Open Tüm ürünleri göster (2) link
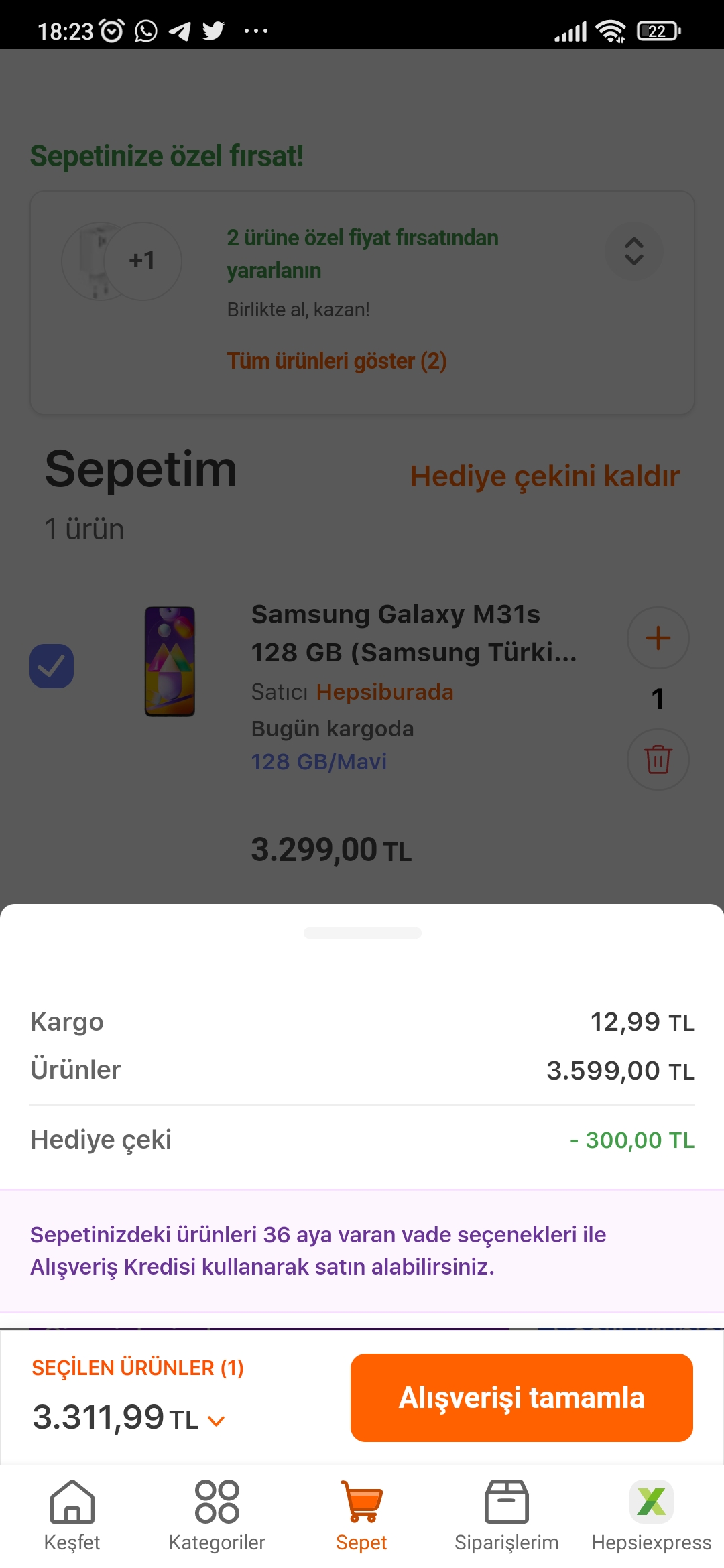The height and width of the screenshot is (1568, 724). [x=337, y=361]
